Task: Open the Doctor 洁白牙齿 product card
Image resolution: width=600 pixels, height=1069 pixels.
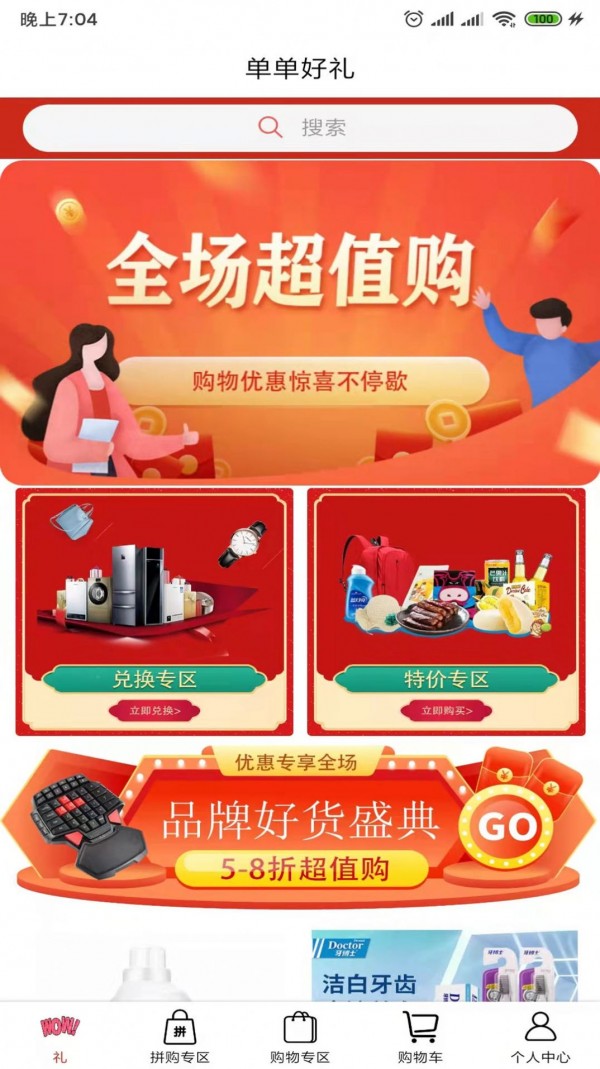Action: pos(444,966)
